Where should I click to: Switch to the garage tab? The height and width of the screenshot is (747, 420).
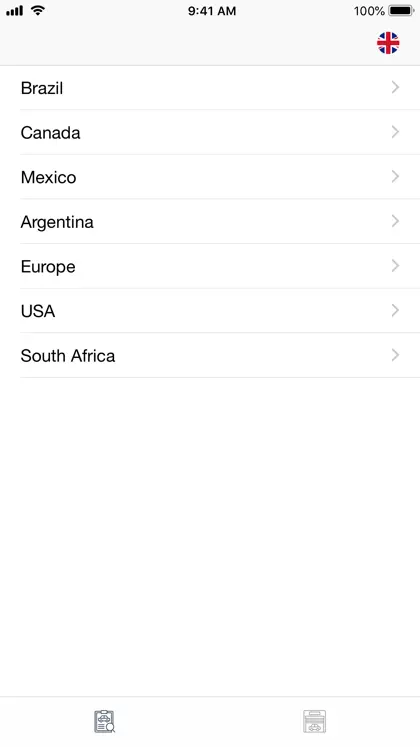pos(315,721)
